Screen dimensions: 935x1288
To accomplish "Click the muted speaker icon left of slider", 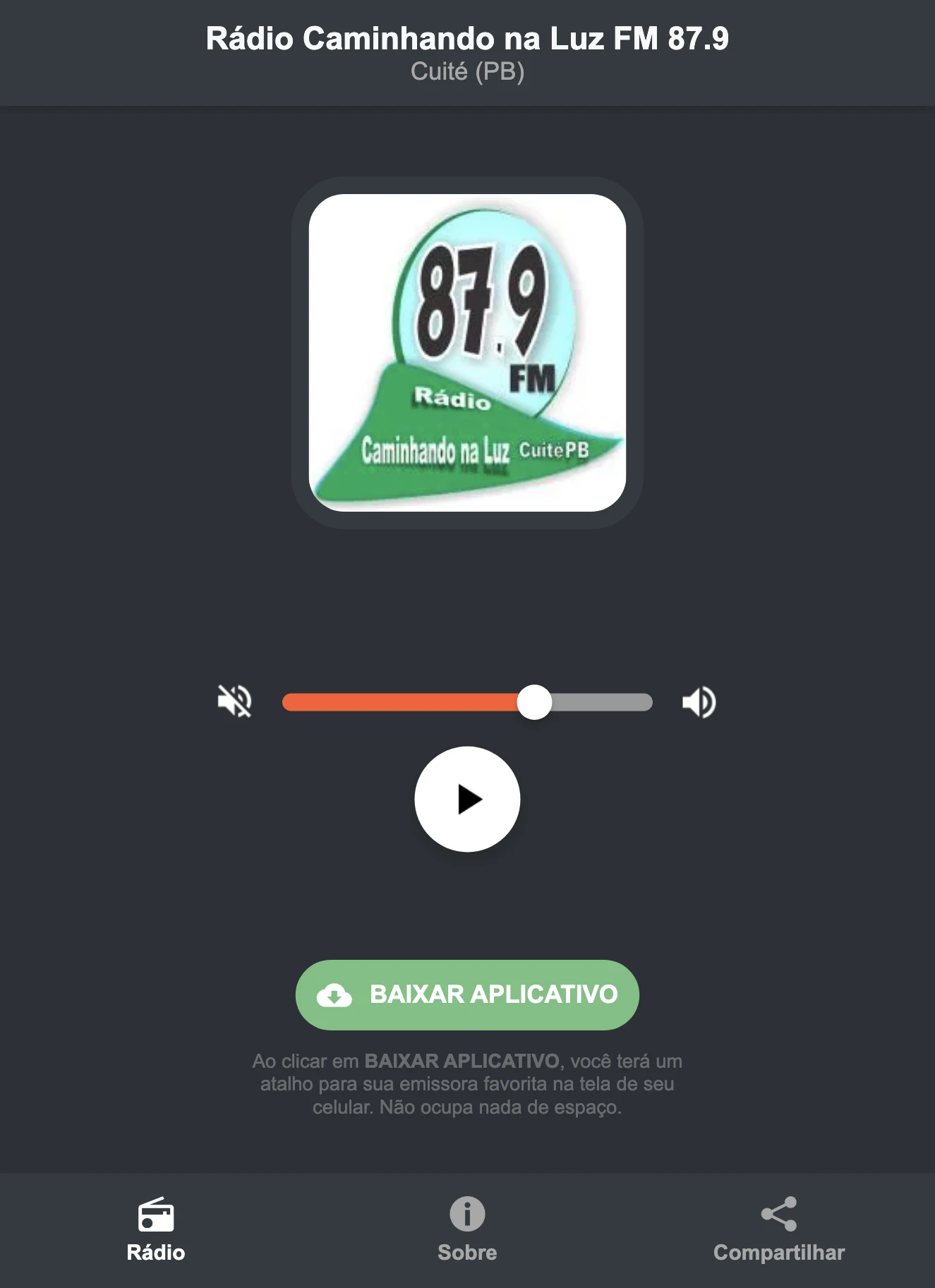I will (x=236, y=702).
